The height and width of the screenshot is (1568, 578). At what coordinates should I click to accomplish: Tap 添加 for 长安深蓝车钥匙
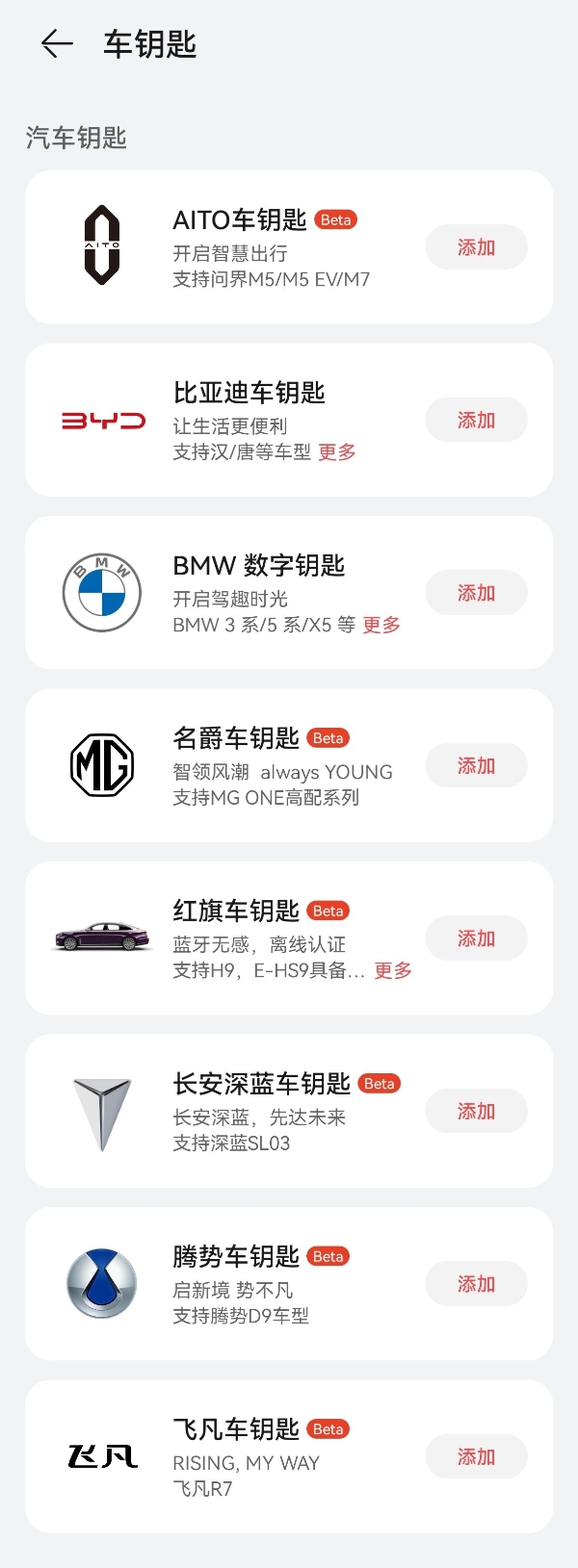pyautogui.click(x=476, y=1112)
